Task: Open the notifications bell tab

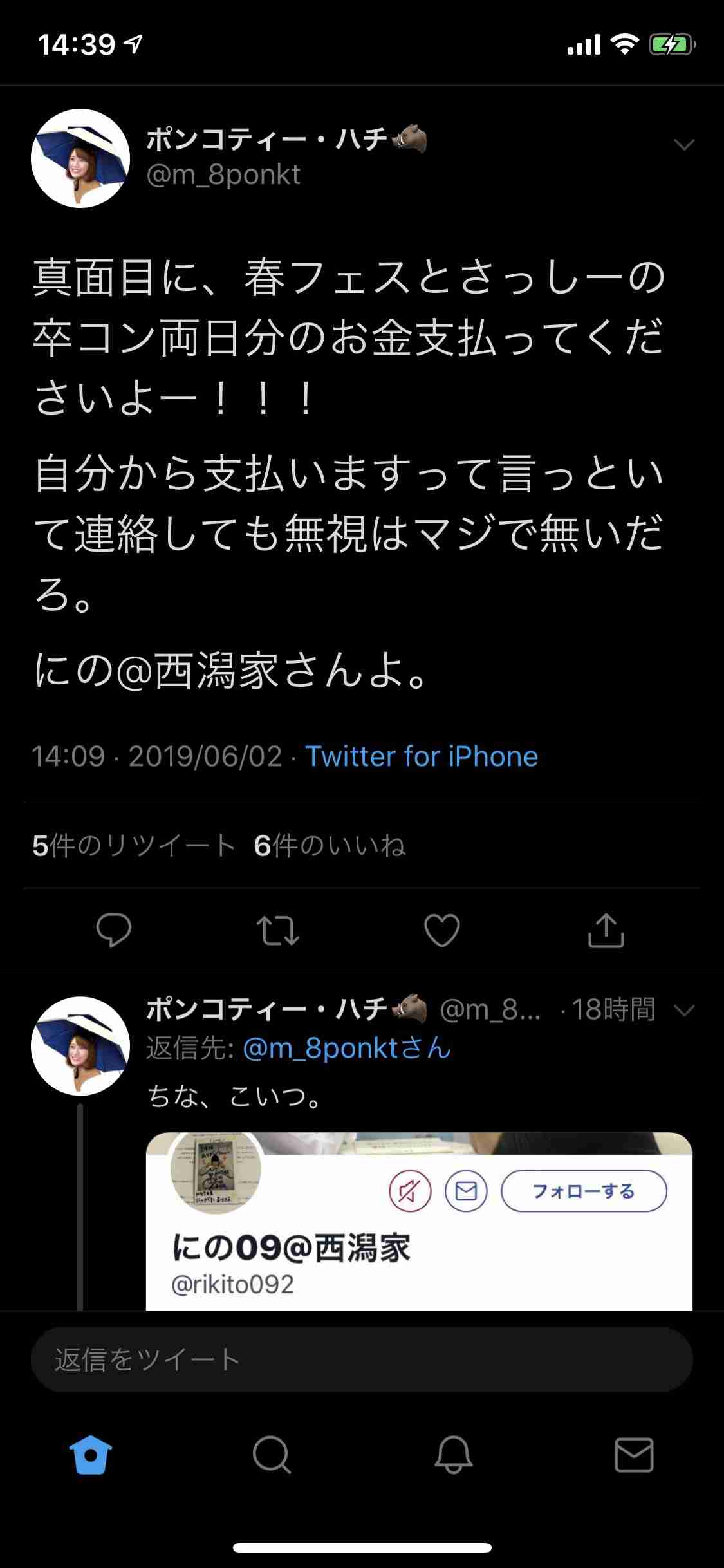Action: (453, 1455)
